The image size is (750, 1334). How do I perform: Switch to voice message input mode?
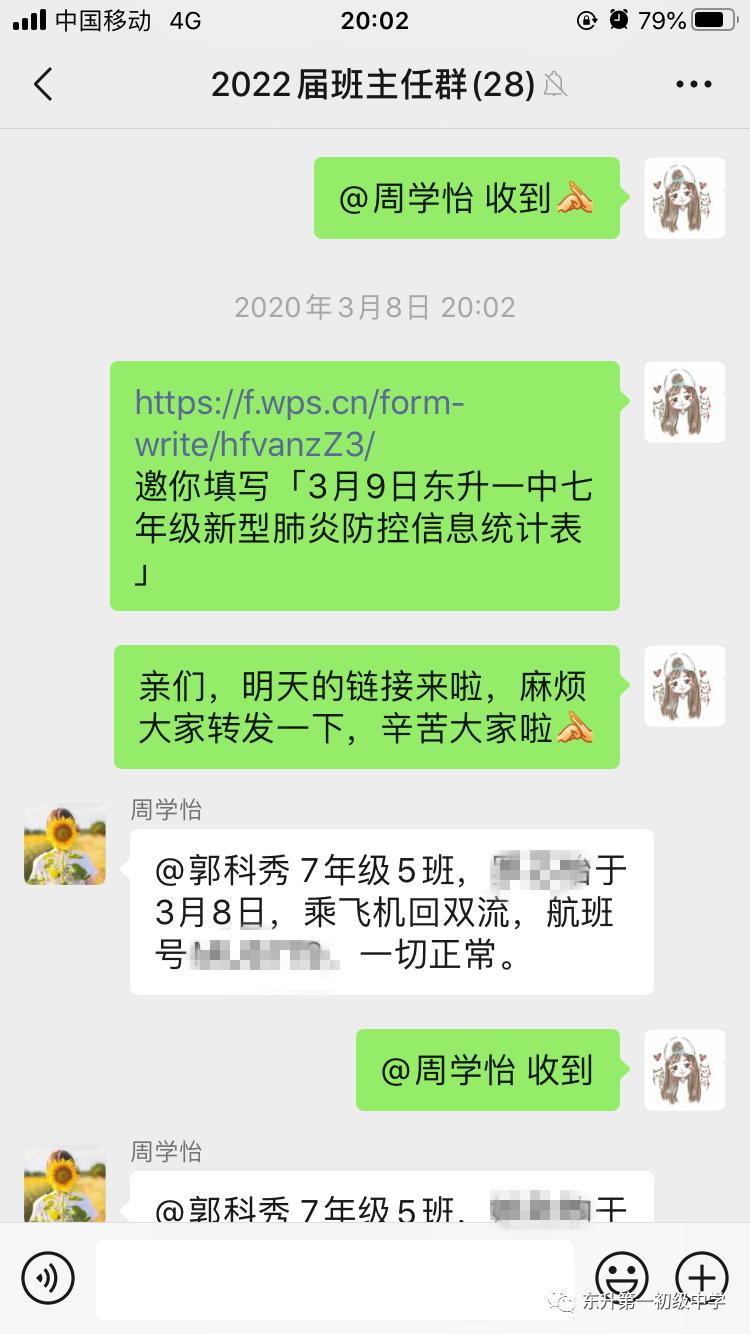[47, 1278]
